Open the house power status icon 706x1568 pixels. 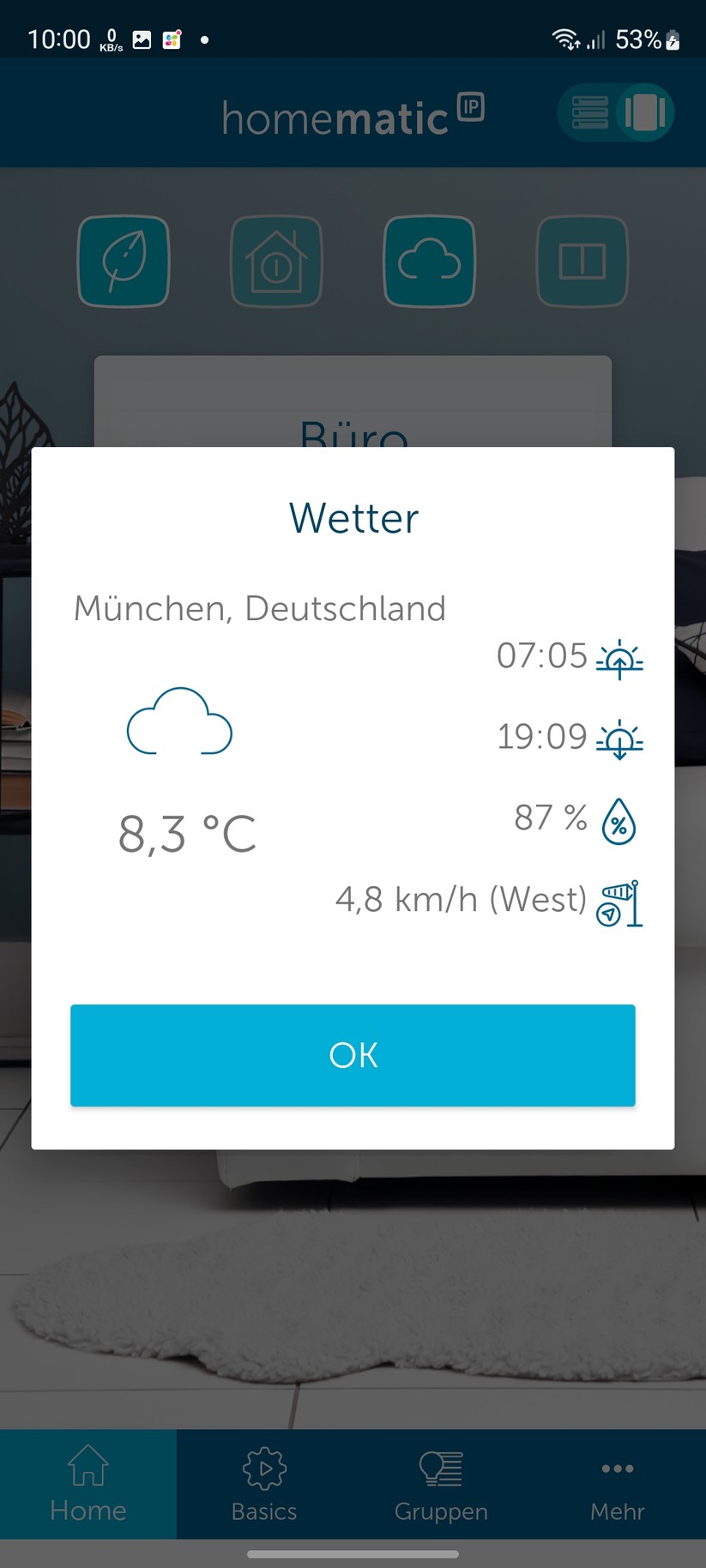(x=276, y=262)
